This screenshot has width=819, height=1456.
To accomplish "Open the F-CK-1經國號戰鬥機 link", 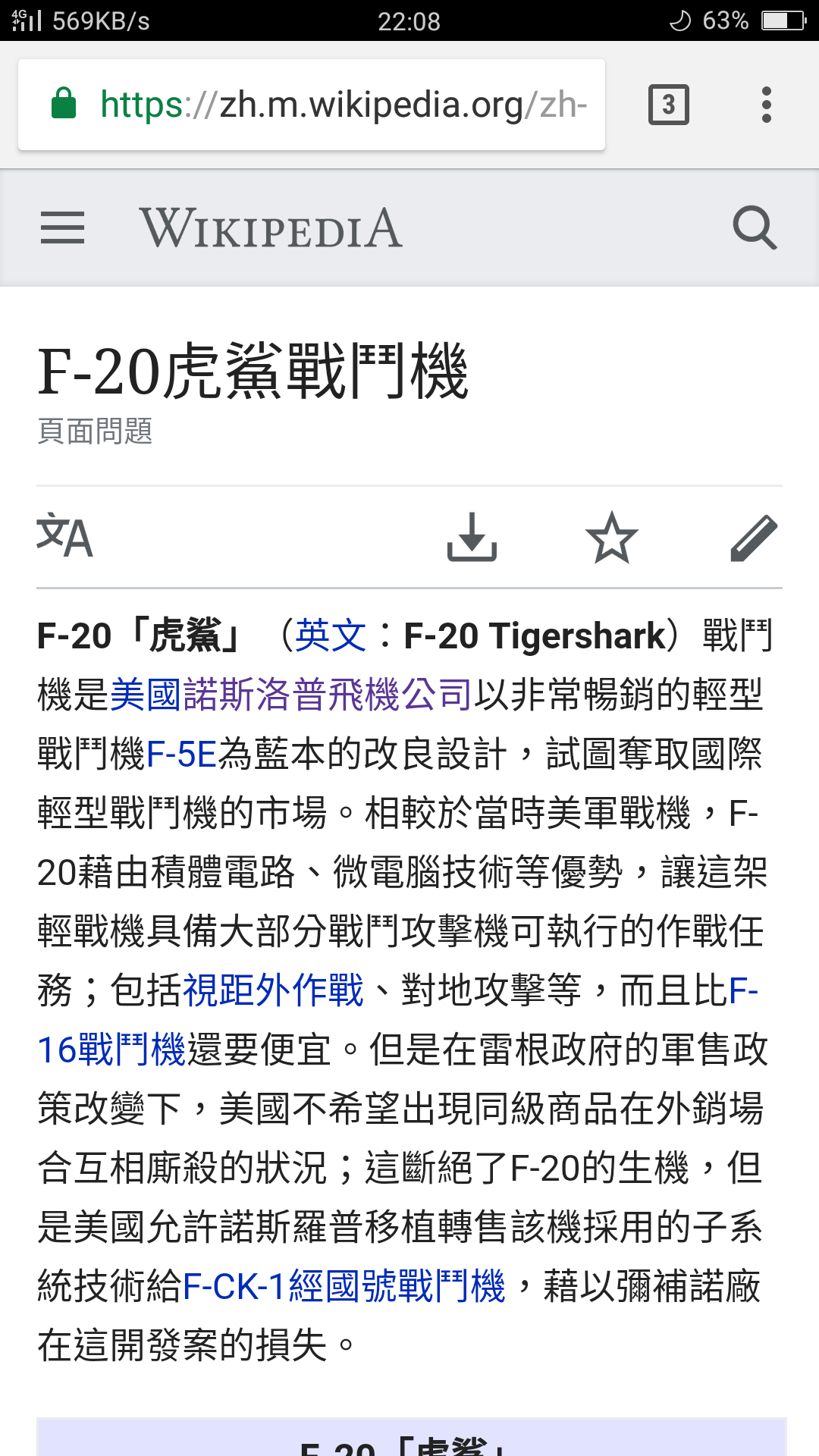I will click(x=344, y=1286).
